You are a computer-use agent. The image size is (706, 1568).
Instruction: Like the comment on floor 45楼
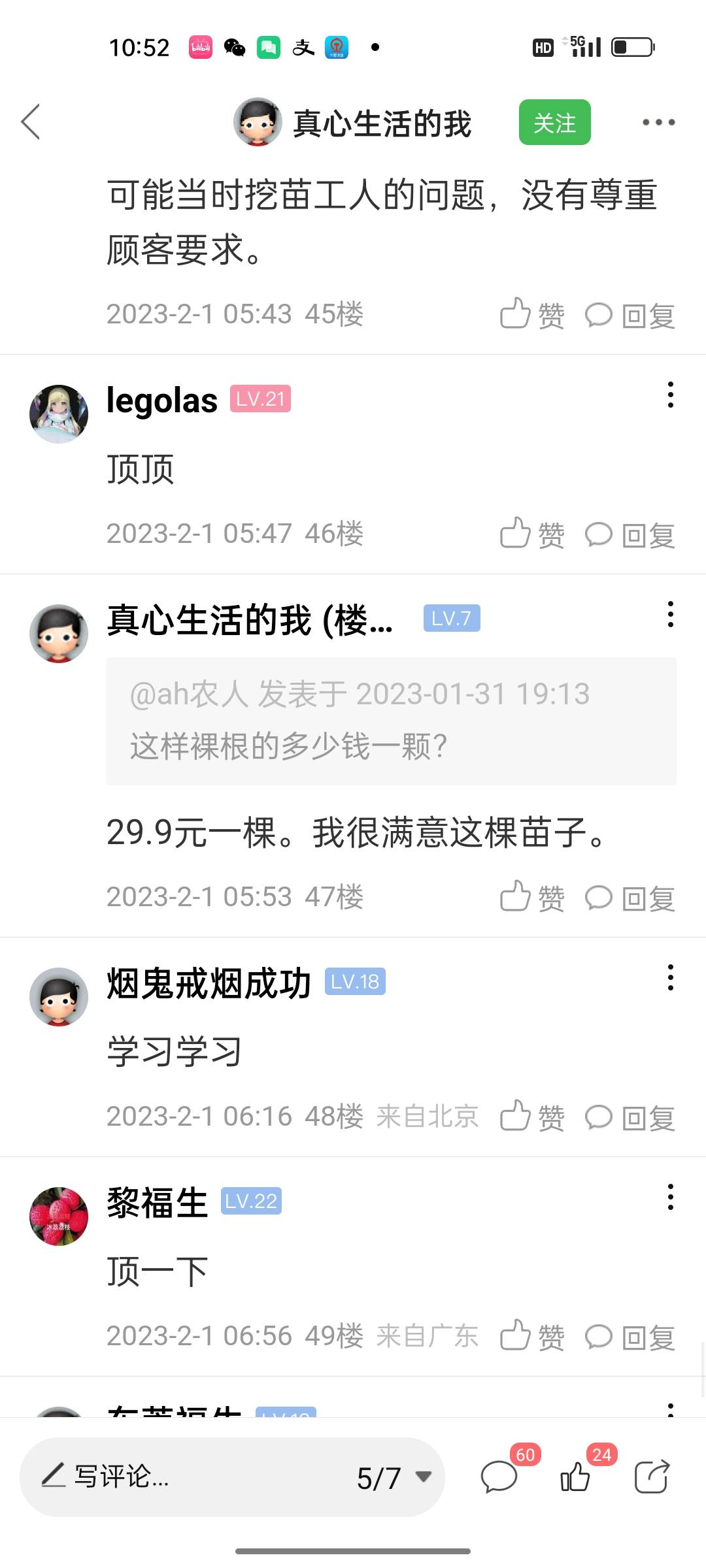[532, 315]
